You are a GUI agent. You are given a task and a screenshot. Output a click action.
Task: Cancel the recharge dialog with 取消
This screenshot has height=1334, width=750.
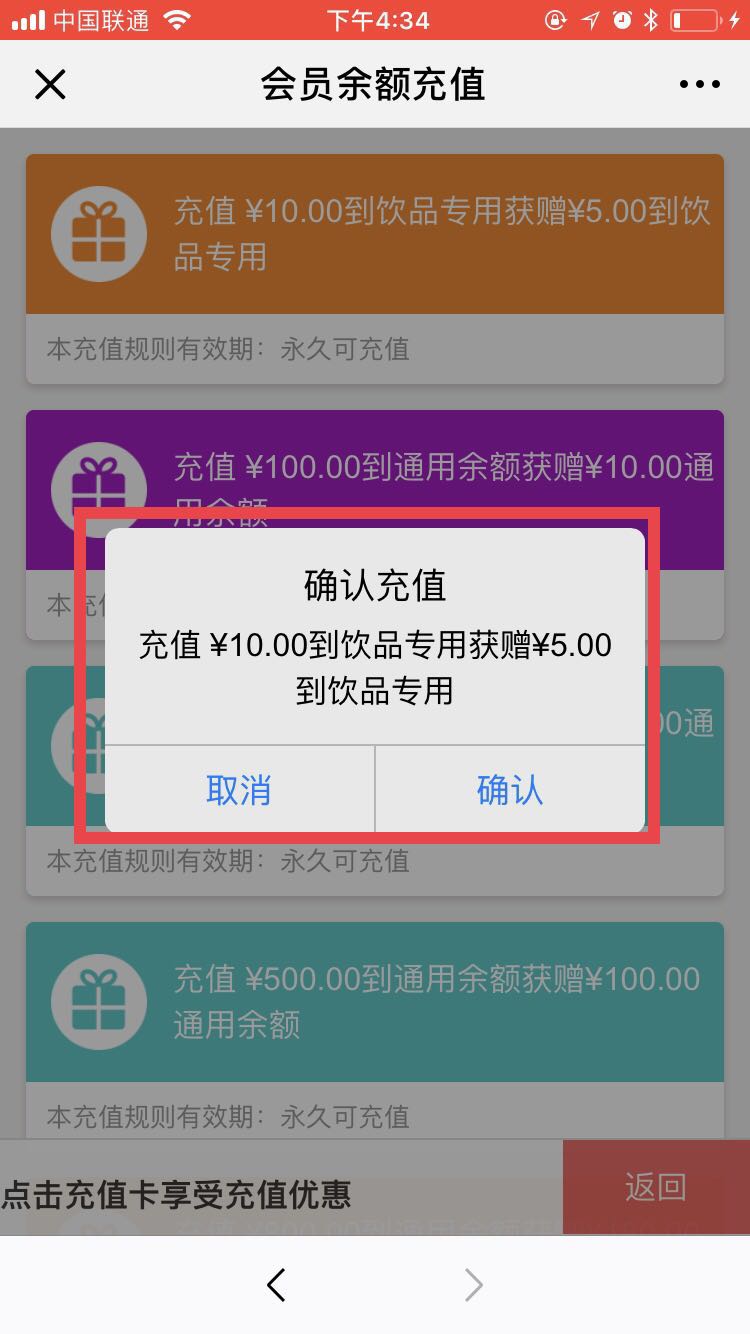point(239,790)
